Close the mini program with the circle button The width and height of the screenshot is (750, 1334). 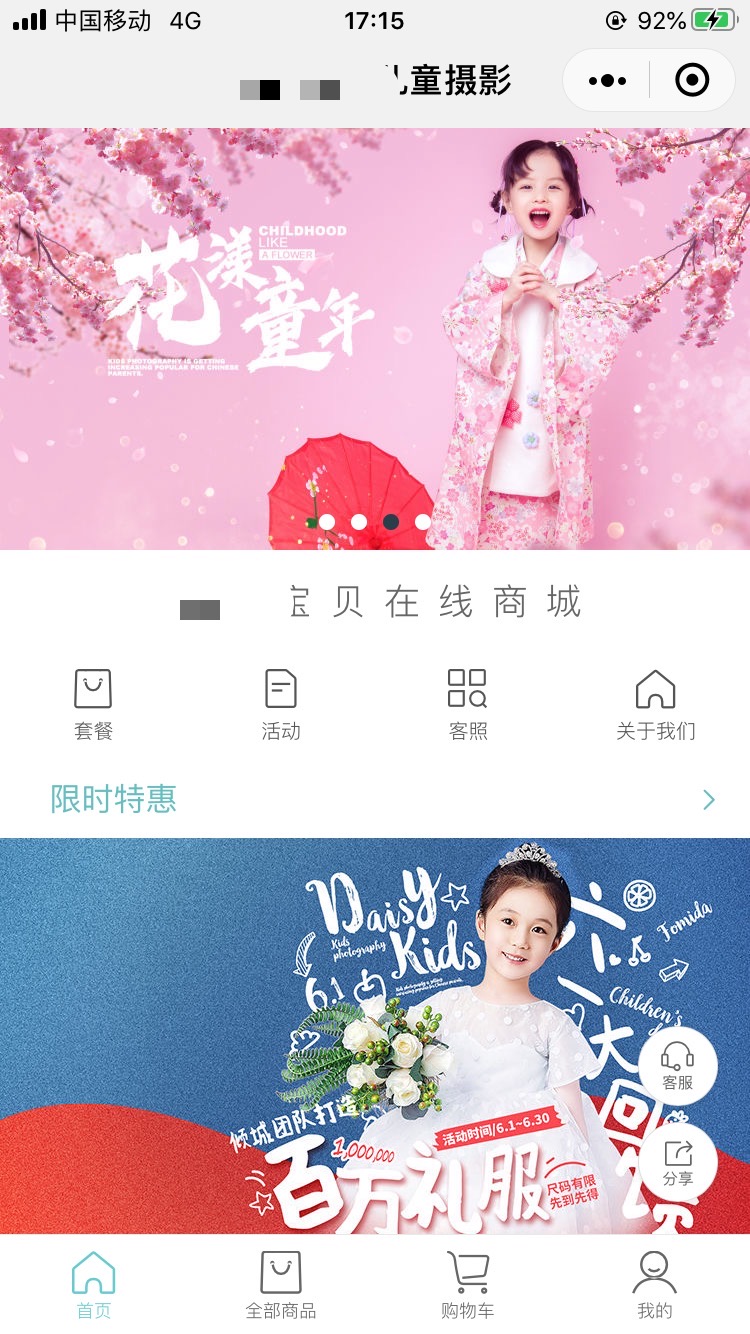[692, 80]
